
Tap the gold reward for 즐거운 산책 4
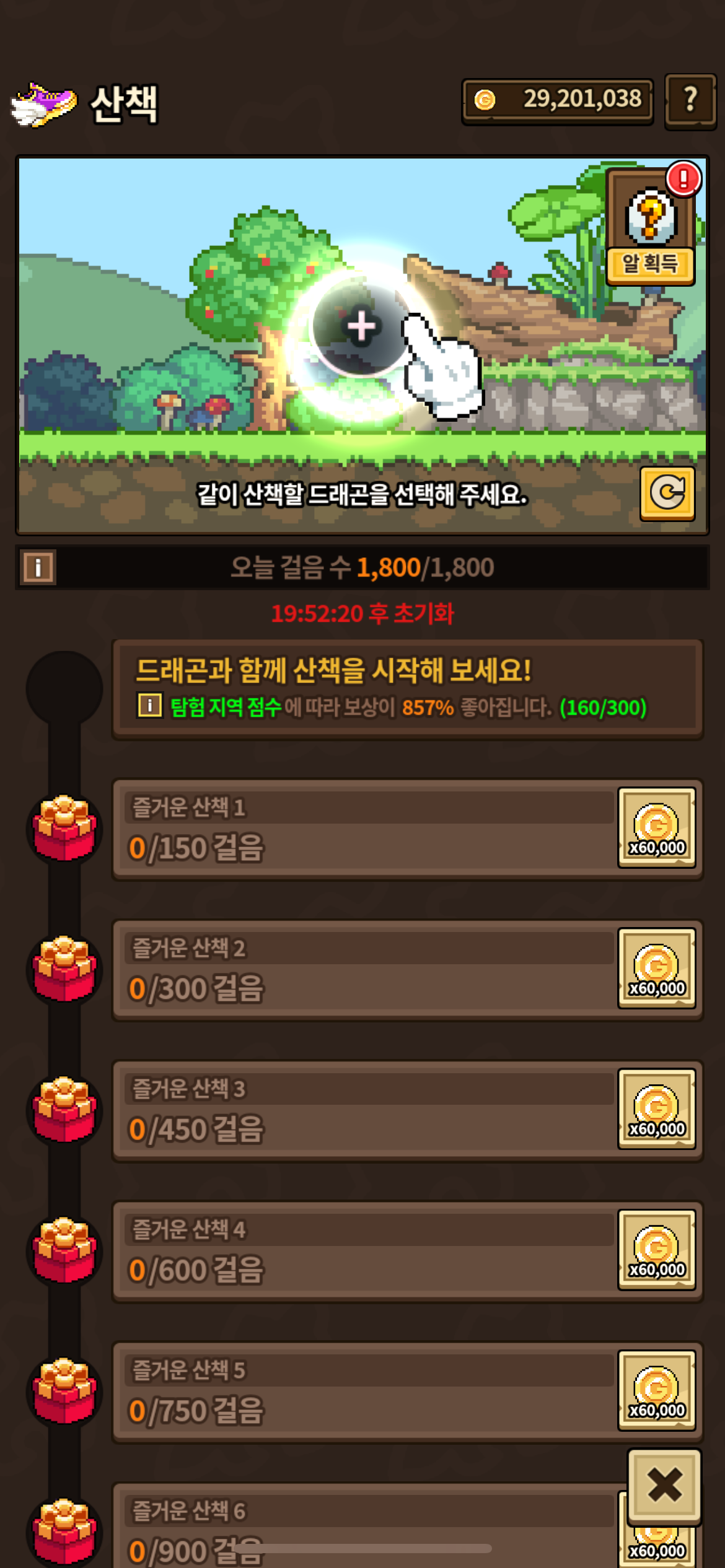(656, 1250)
